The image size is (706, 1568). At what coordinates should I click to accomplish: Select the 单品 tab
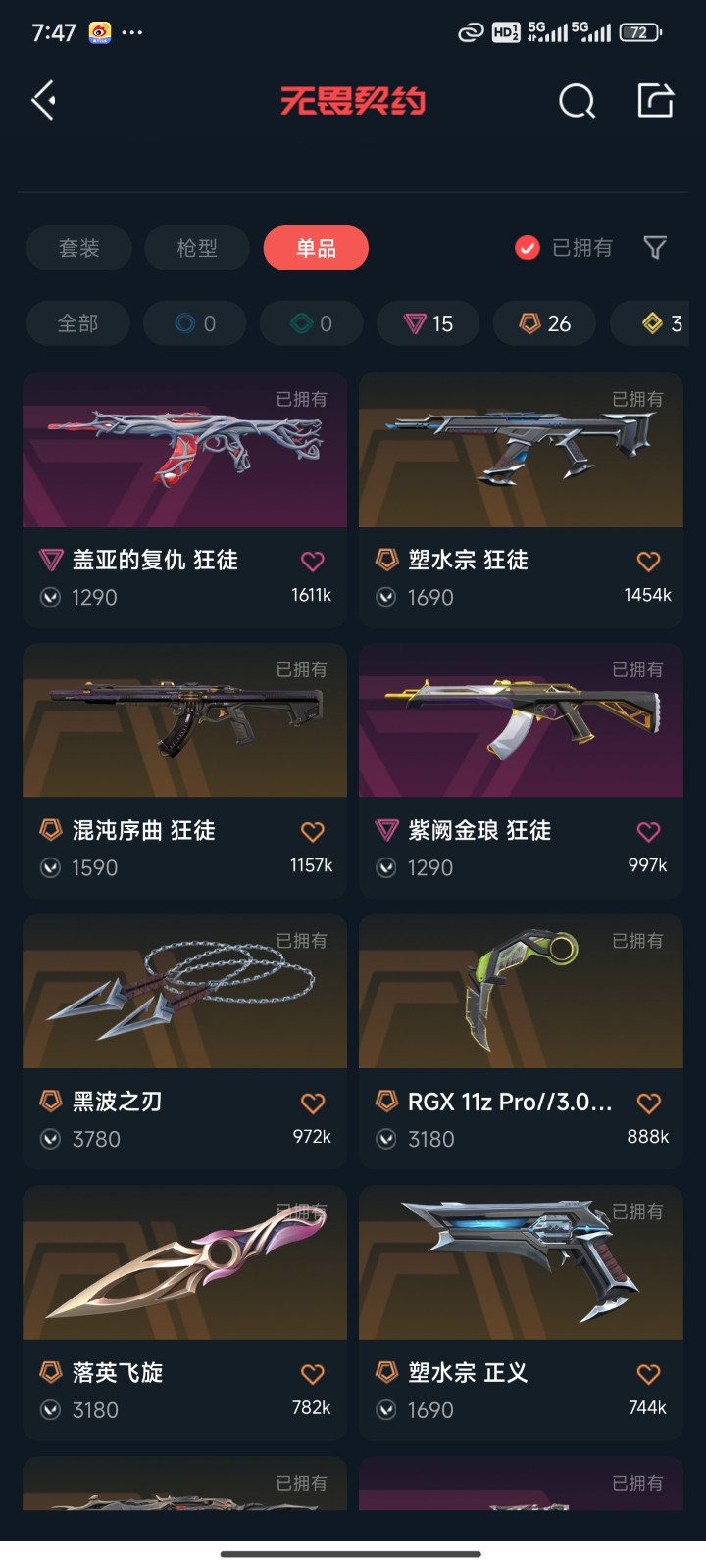tap(316, 248)
